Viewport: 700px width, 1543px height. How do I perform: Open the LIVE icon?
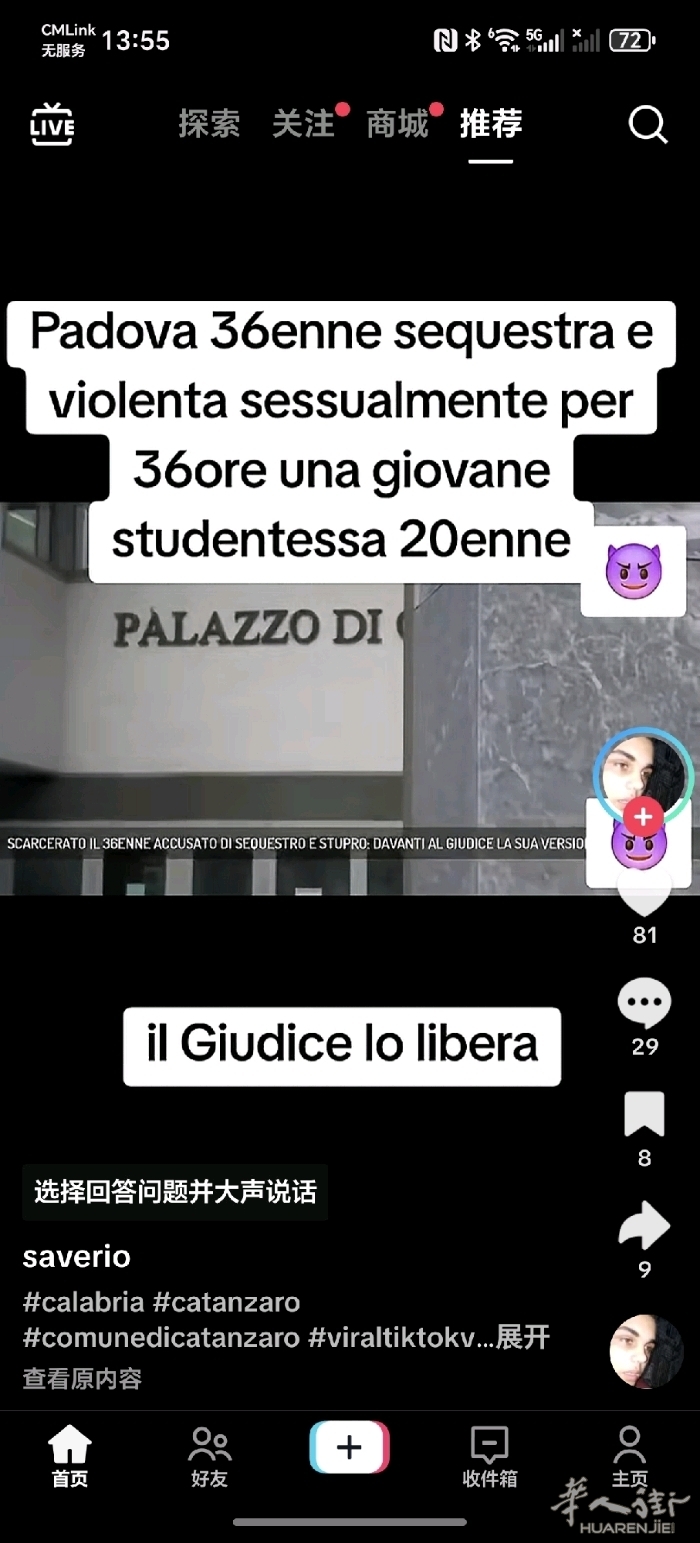click(52, 125)
